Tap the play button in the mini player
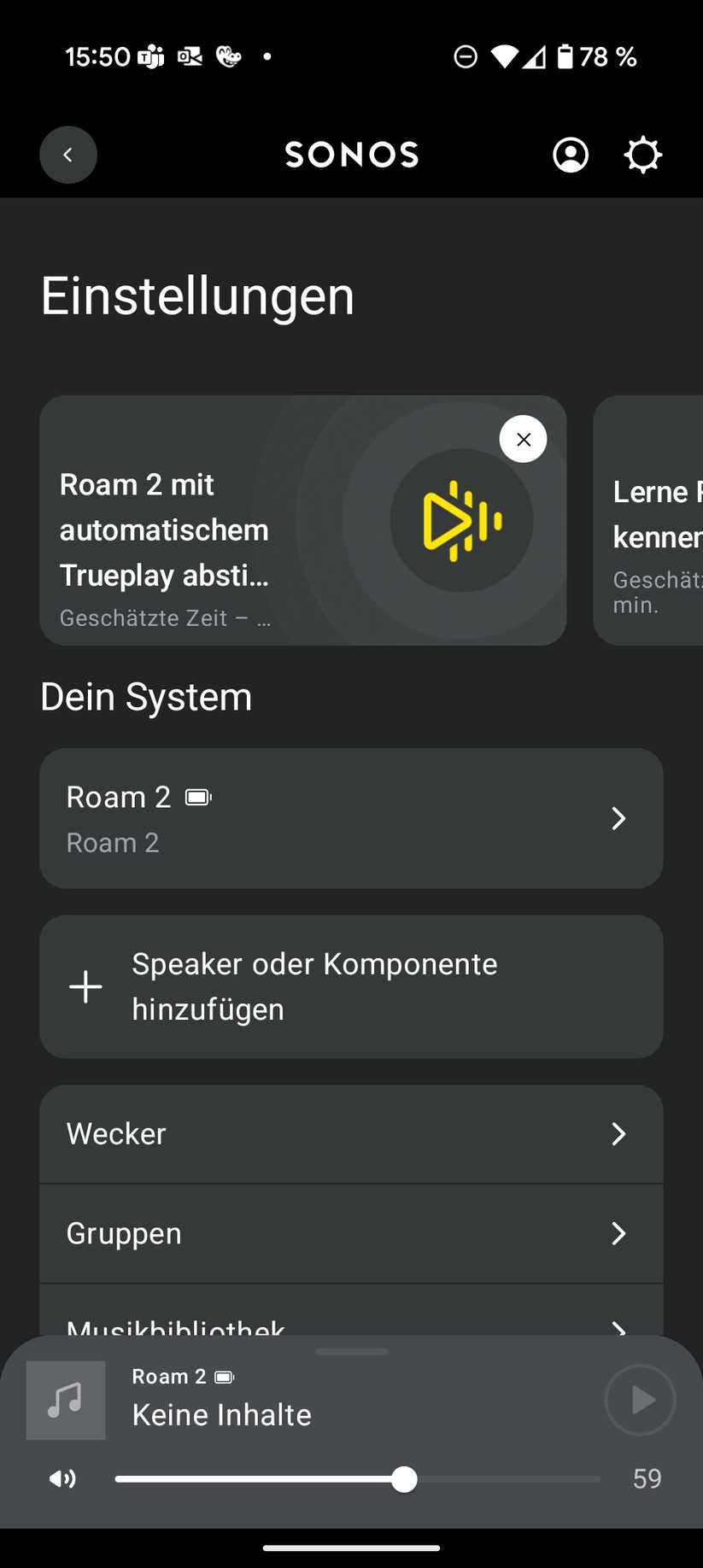Image resolution: width=703 pixels, height=1568 pixels. [641, 1400]
